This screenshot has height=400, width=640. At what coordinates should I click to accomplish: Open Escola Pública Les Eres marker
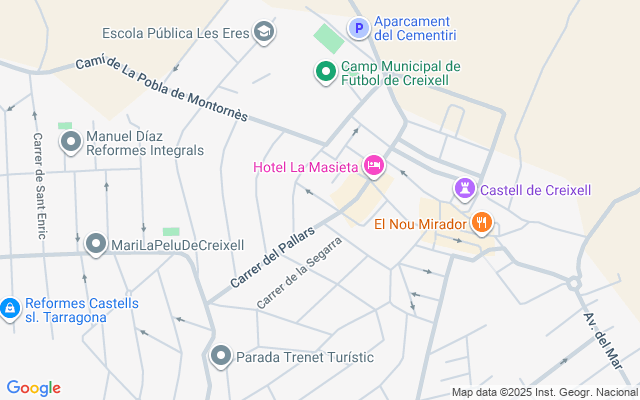(264, 33)
